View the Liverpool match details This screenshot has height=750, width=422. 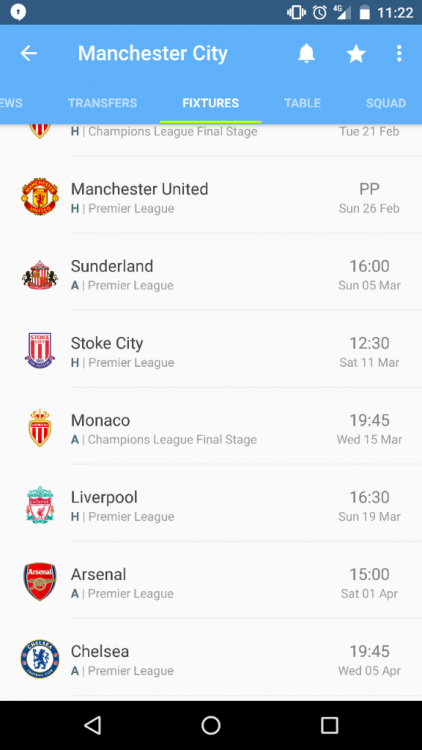211,506
